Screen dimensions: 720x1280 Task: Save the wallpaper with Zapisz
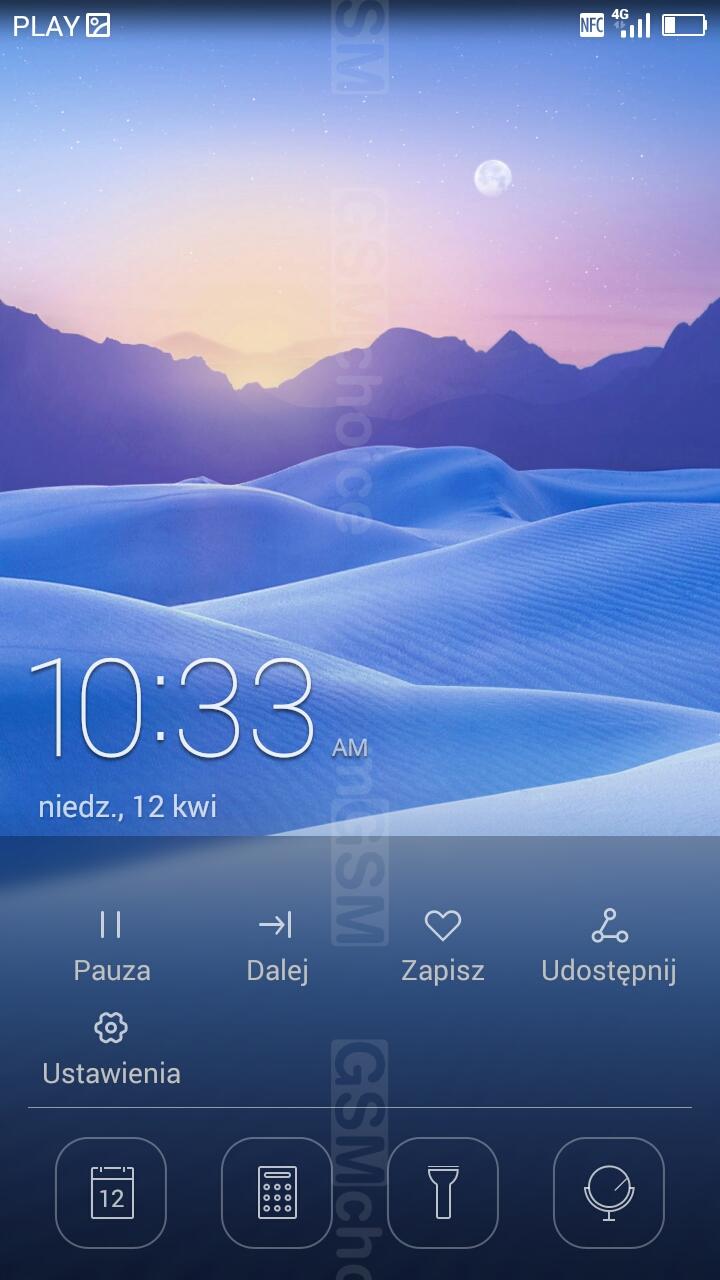pyautogui.click(x=443, y=945)
